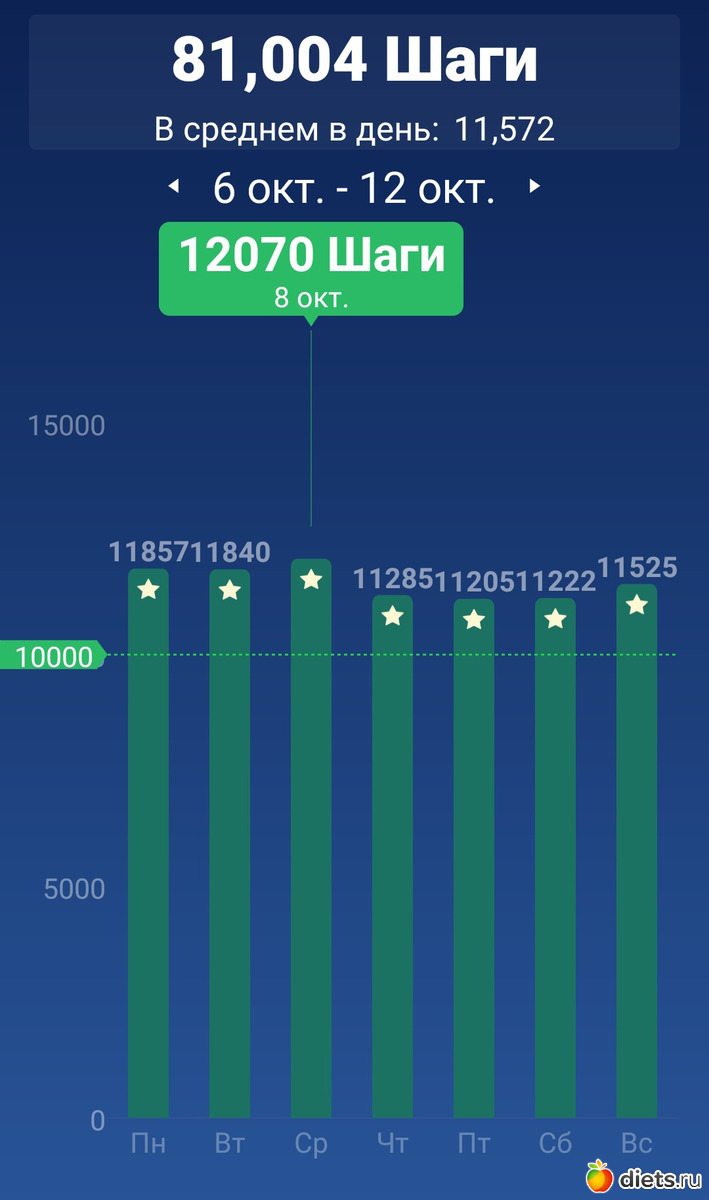Show steps for the Сб bar
Image resolution: width=709 pixels, height=1200 pixels.
pyautogui.click(x=555, y=860)
